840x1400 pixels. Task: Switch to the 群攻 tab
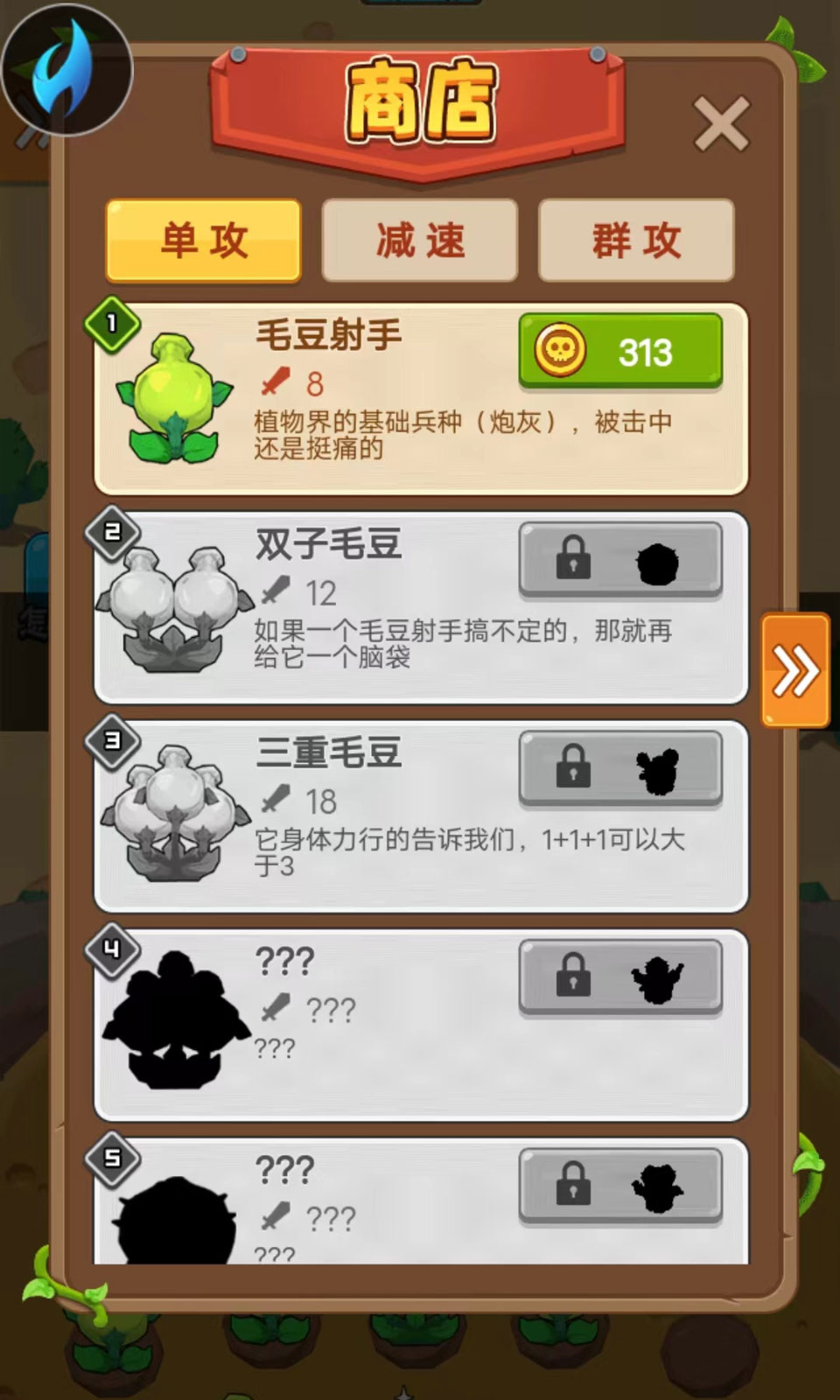[x=636, y=242]
